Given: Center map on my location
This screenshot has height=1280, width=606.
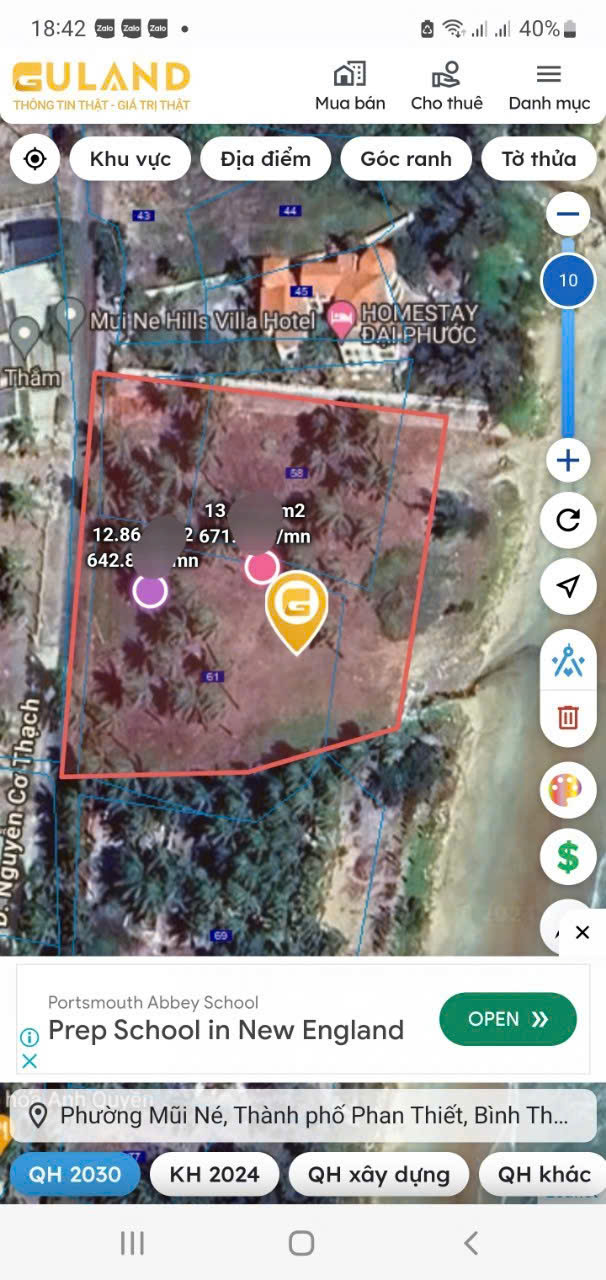Looking at the screenshot, I should [35, 159].
